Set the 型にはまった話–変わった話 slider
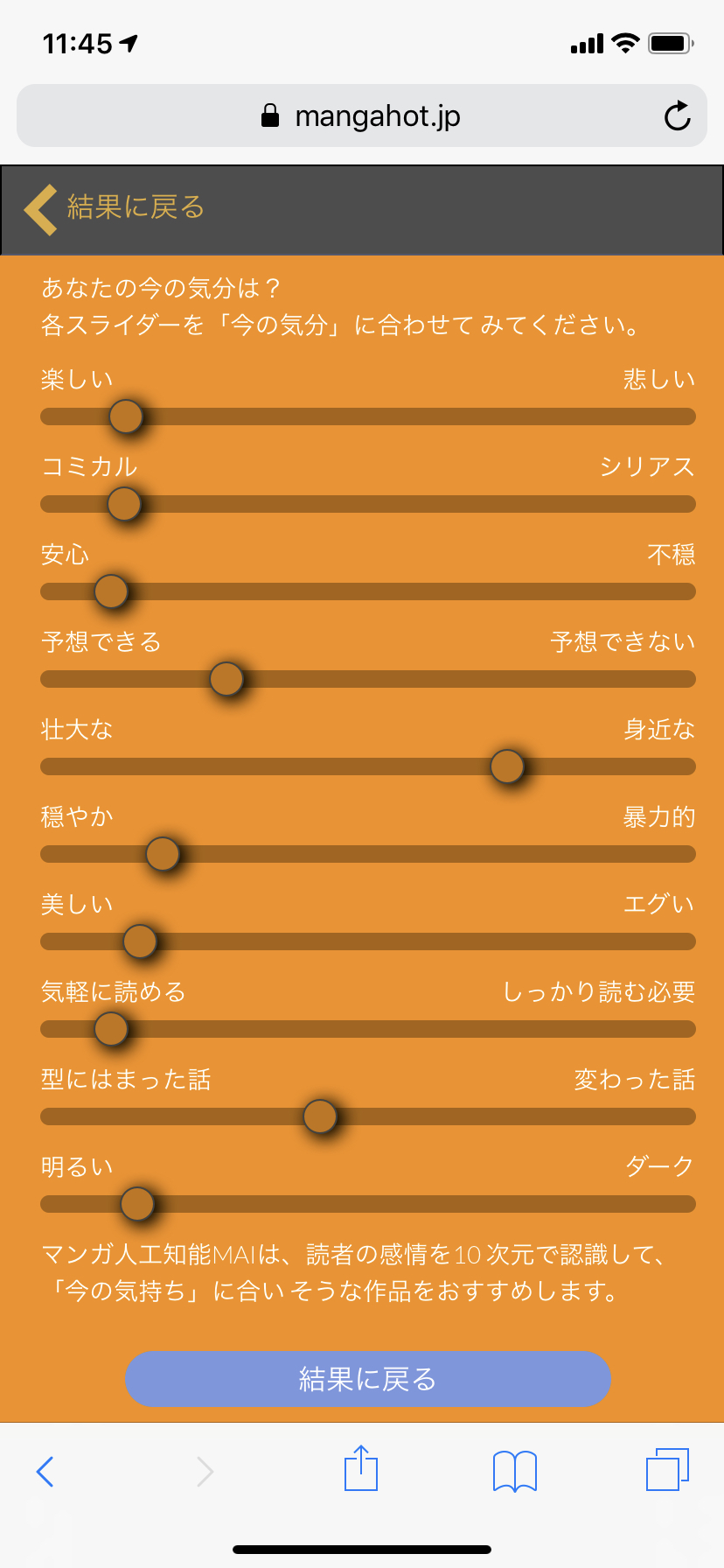 click(x=368, y=1116)
